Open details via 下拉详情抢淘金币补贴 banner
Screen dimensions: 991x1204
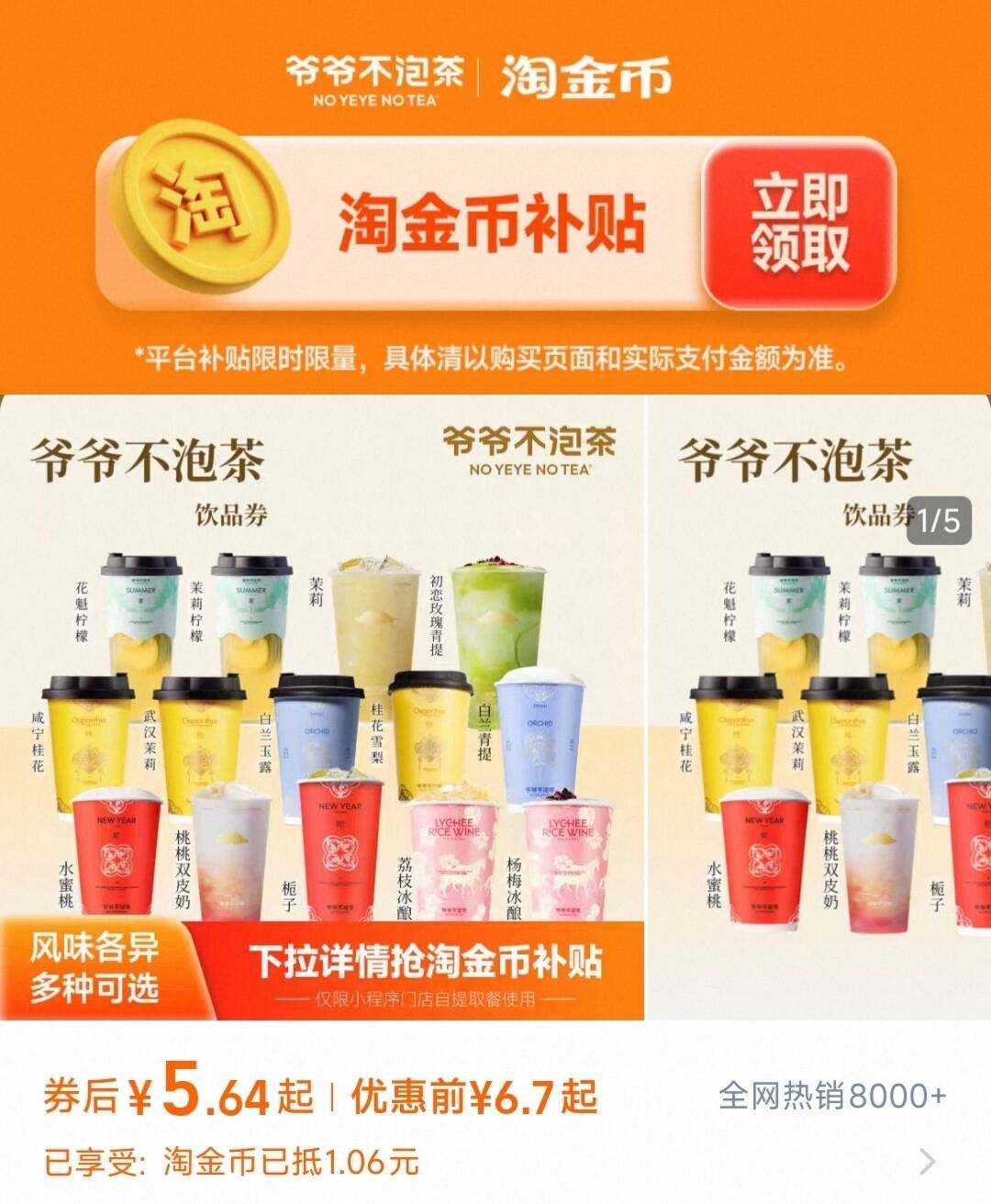[x=431, y=964]
